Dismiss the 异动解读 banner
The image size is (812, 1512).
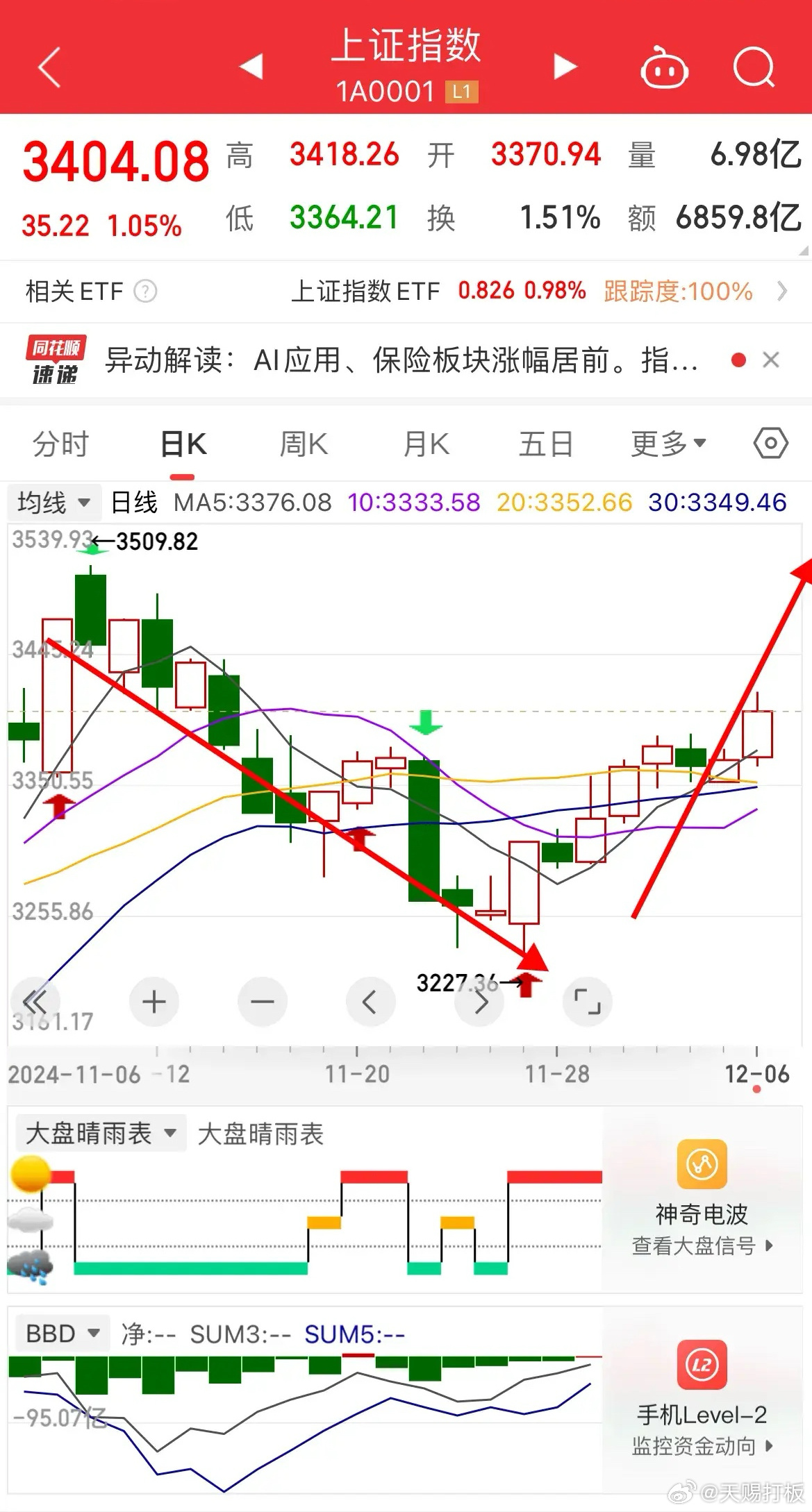point(771,360)
